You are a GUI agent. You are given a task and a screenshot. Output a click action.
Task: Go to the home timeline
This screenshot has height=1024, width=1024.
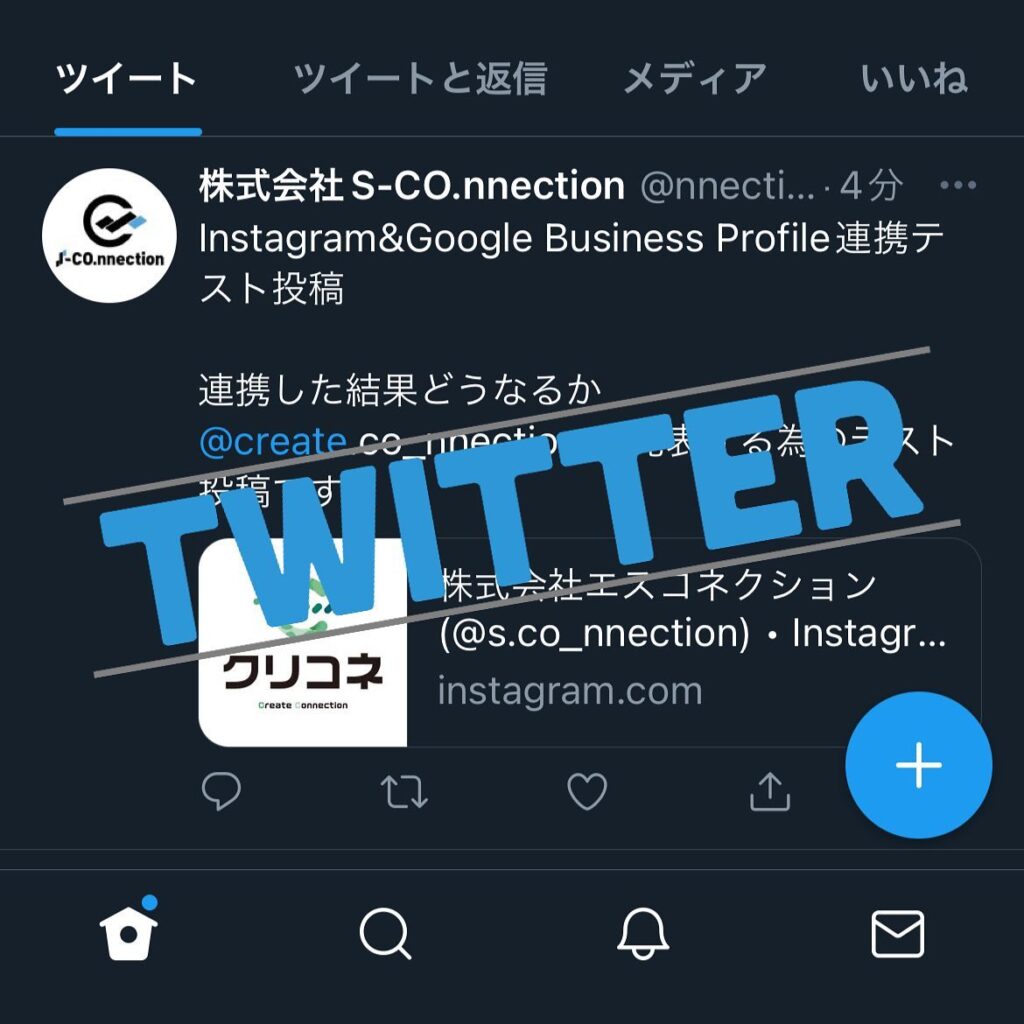129,934
